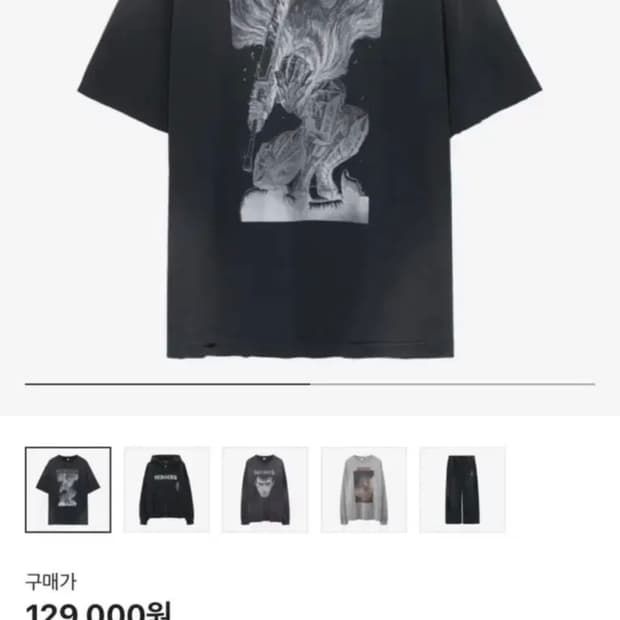This screenshot has width=620, height=620.
Task: Open the dark long-sleeve face print thumbnail
Action: (265, 489)
